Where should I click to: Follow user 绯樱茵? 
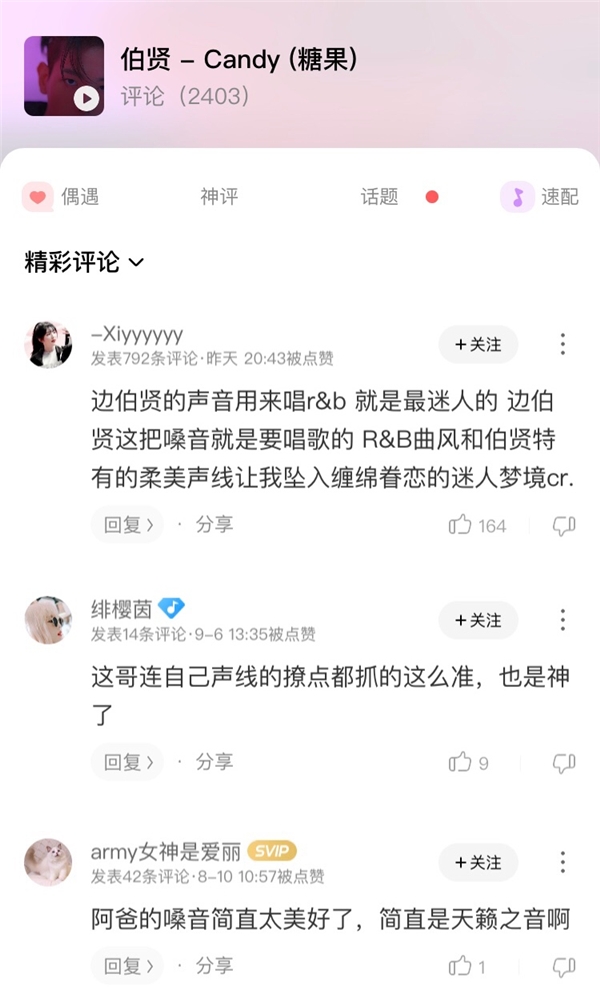click(478, 620)
